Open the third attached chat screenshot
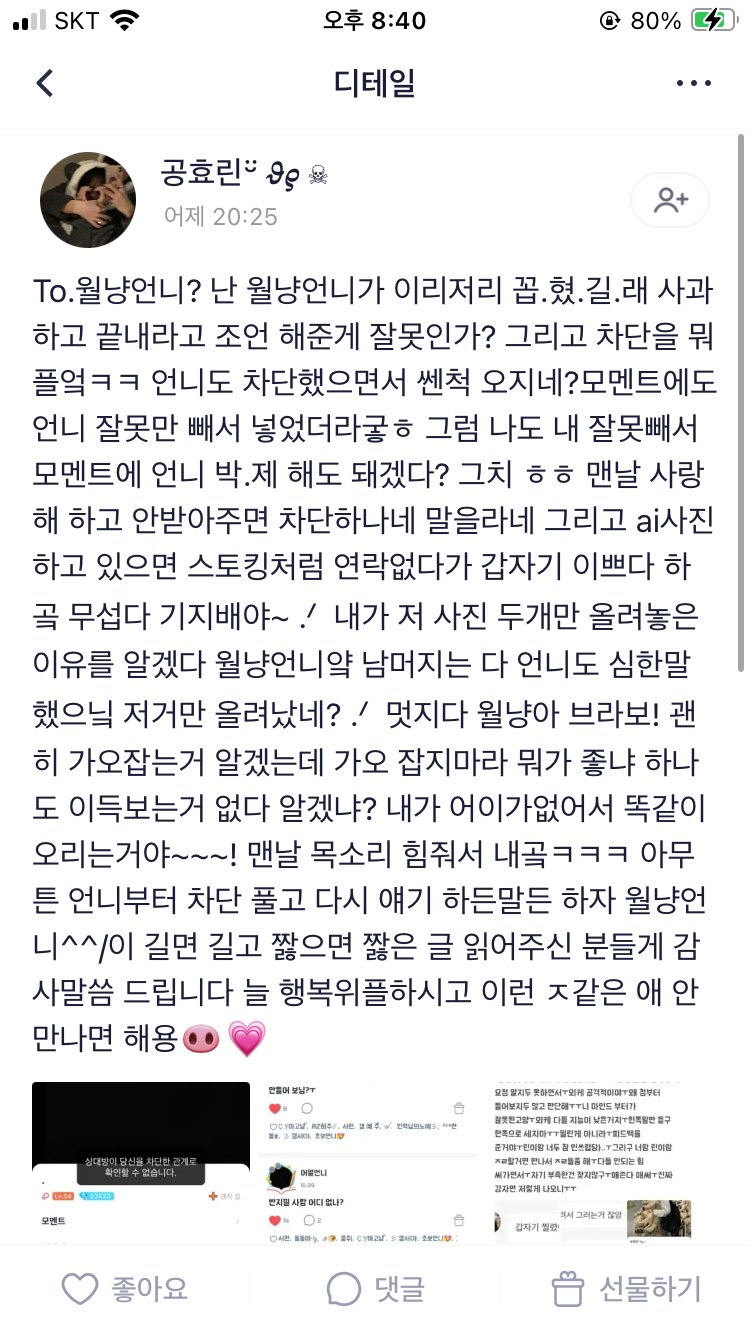This screenshot has width=750, height=1334. (603, 1162)
